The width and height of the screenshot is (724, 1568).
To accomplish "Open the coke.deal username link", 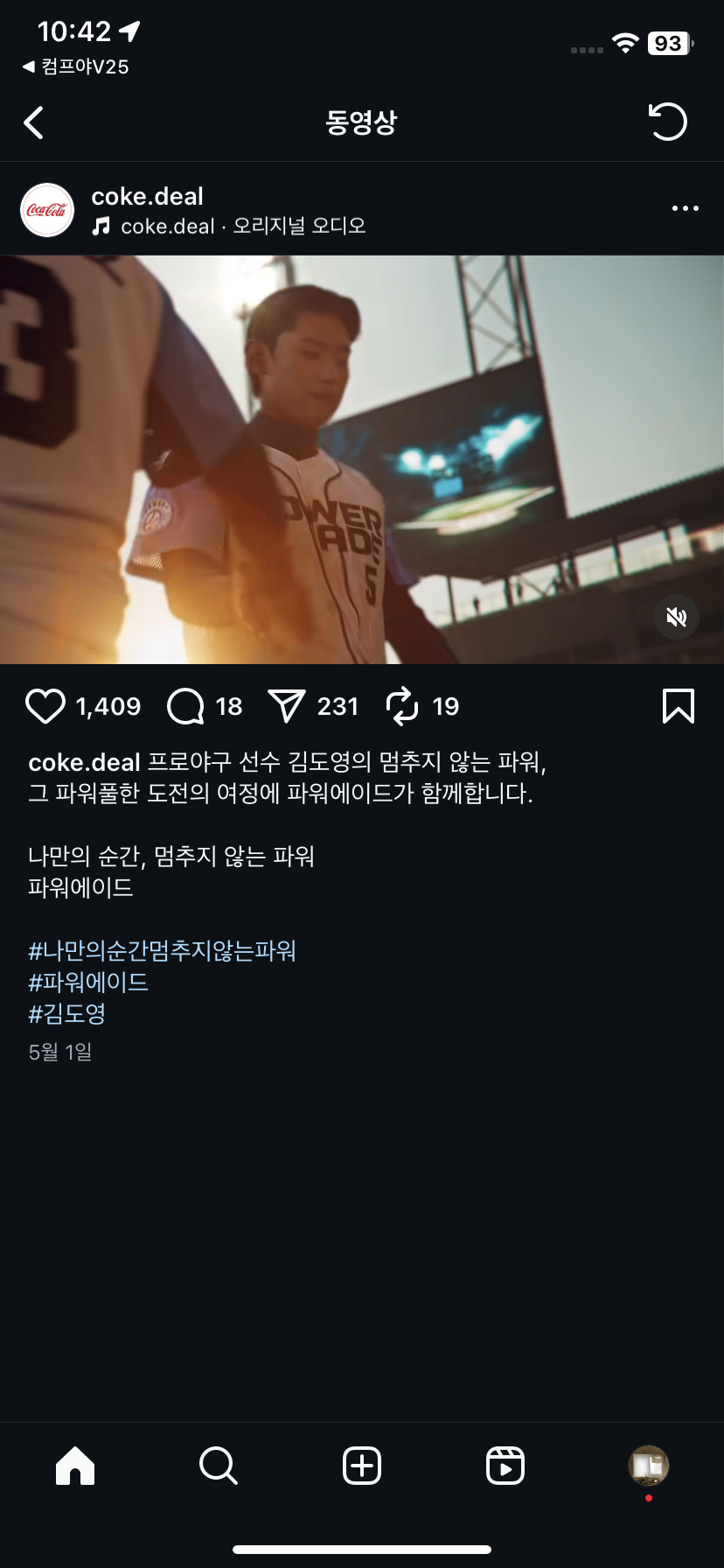I will point(147,196).
